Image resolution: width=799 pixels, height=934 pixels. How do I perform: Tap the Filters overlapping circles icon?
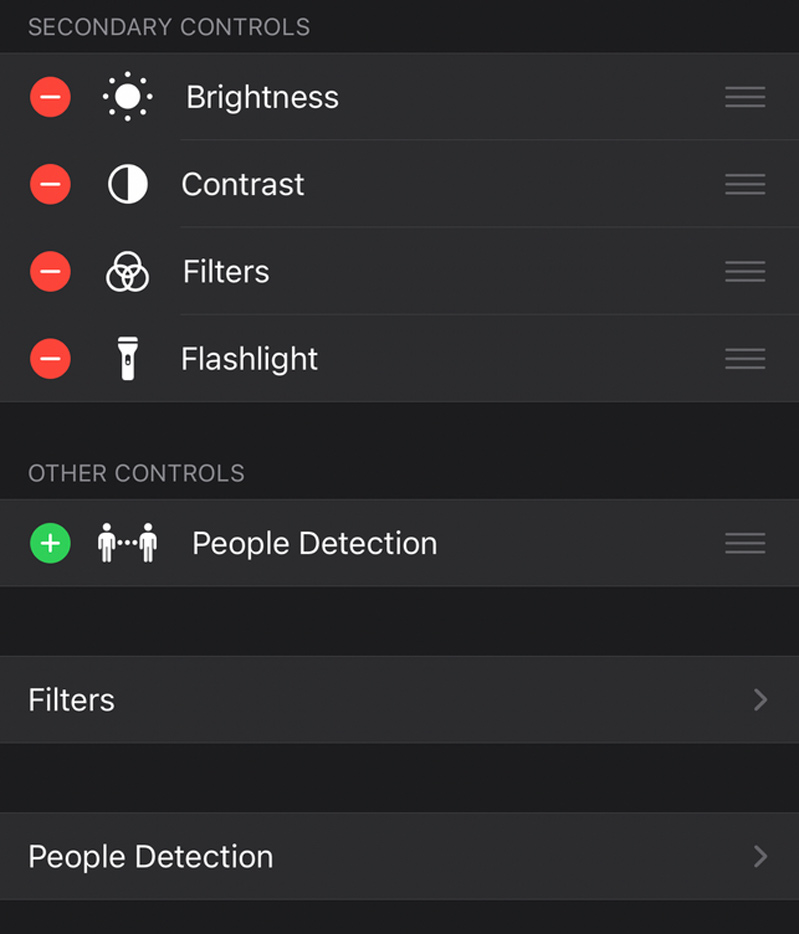[128, 271]
